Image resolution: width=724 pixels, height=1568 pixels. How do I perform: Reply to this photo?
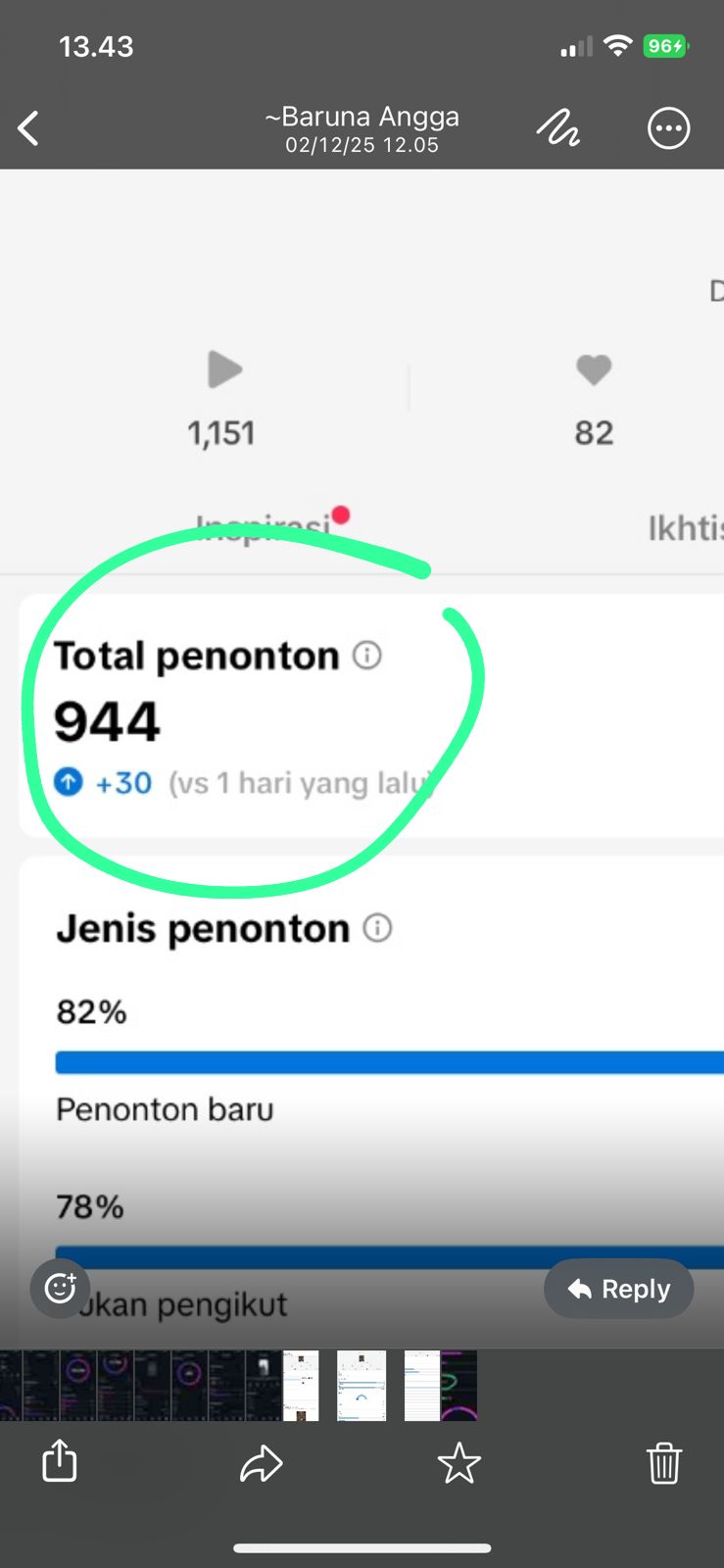click(619, 1289)
